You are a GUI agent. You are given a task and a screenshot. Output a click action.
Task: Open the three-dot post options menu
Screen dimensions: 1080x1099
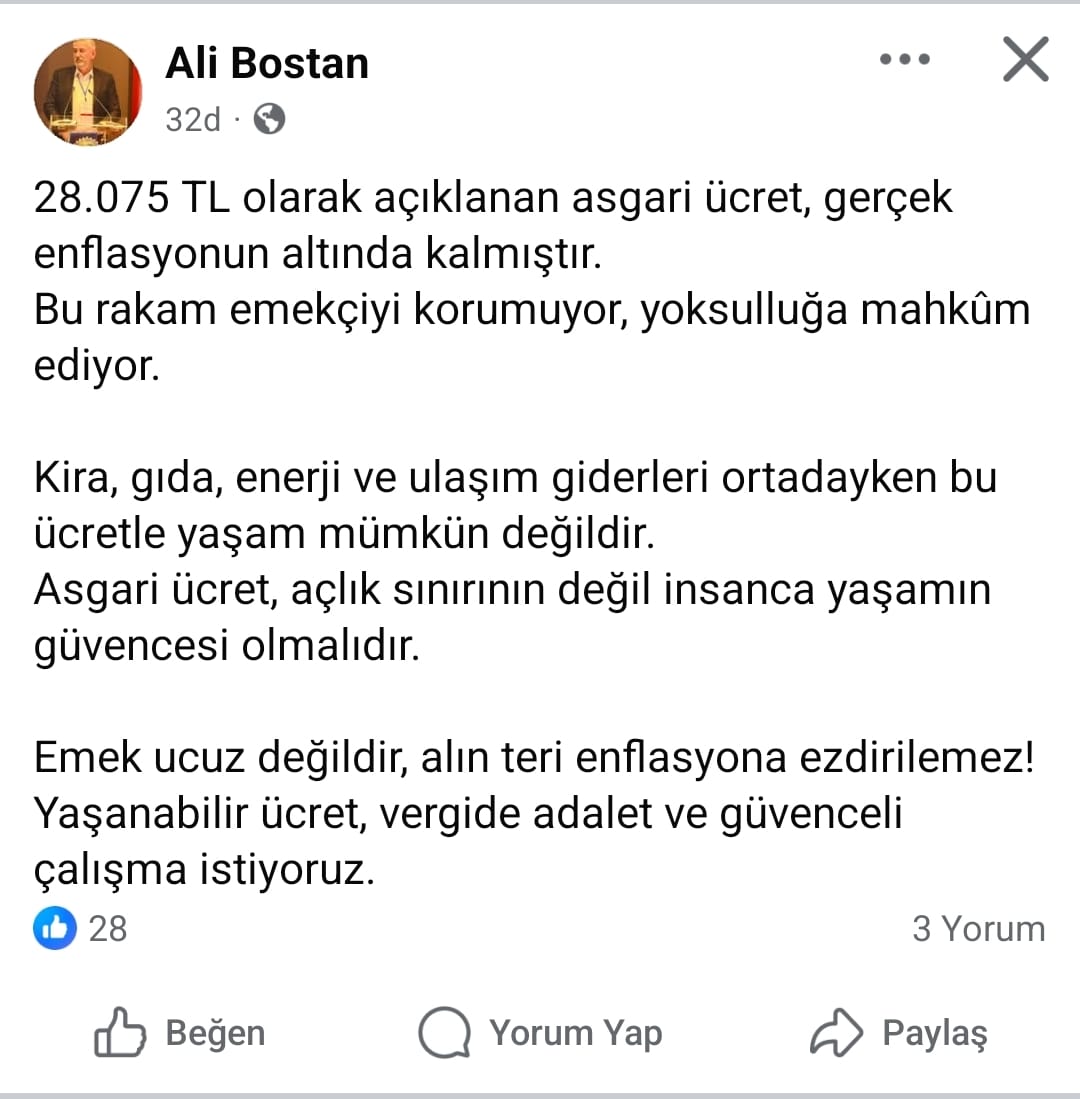903,60
